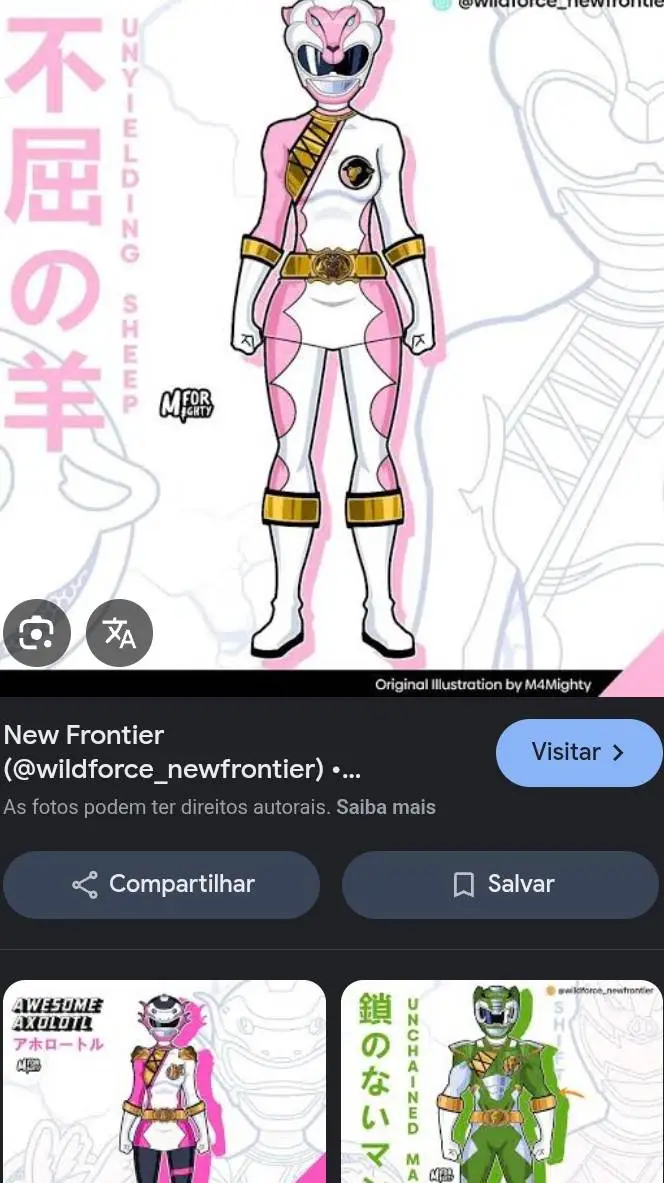This screenshot has width=664, height=1183.
Task: Save image with Salvar button
Action: click(500, 884)
